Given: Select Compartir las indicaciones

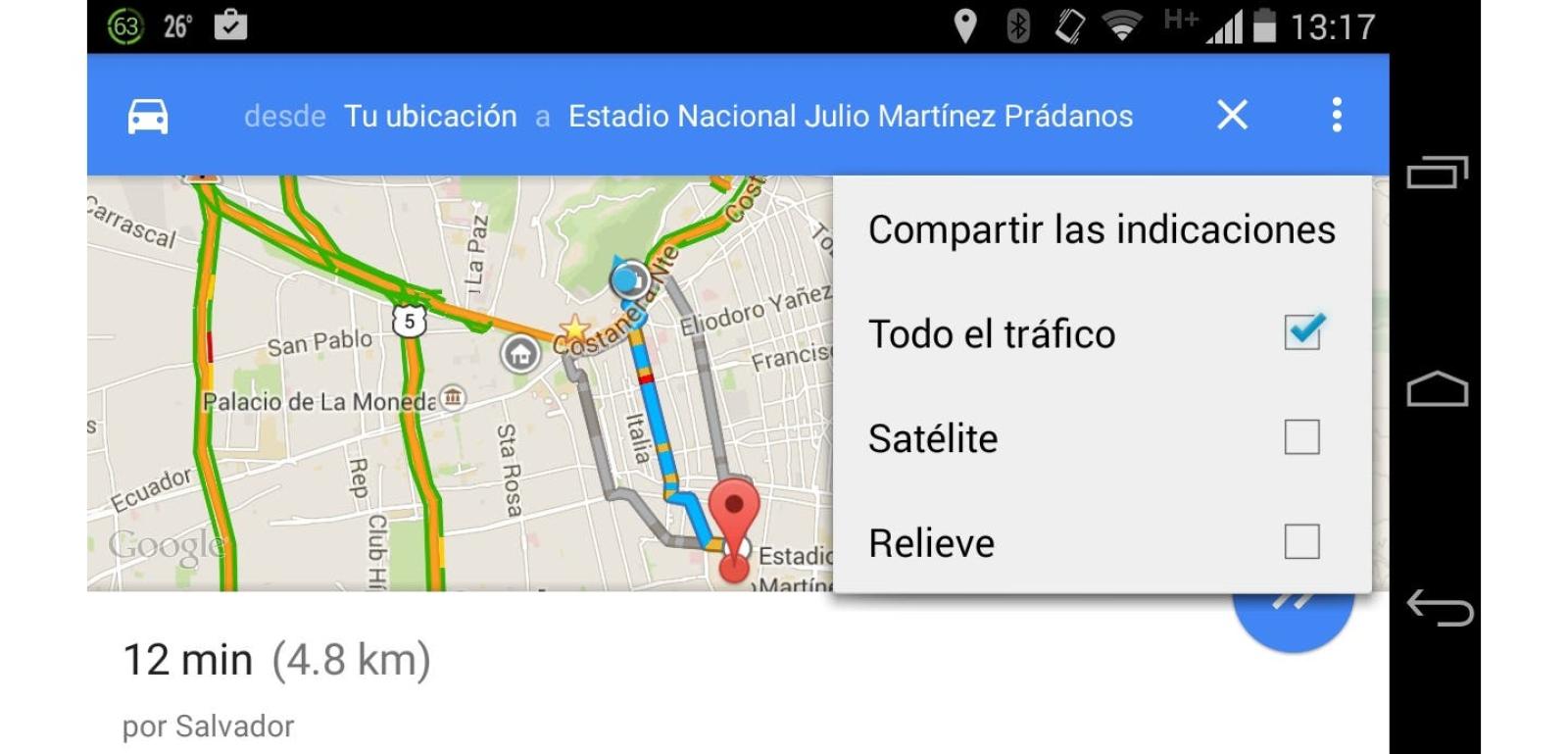Looking at the screenshot, I should point(1101,230).
